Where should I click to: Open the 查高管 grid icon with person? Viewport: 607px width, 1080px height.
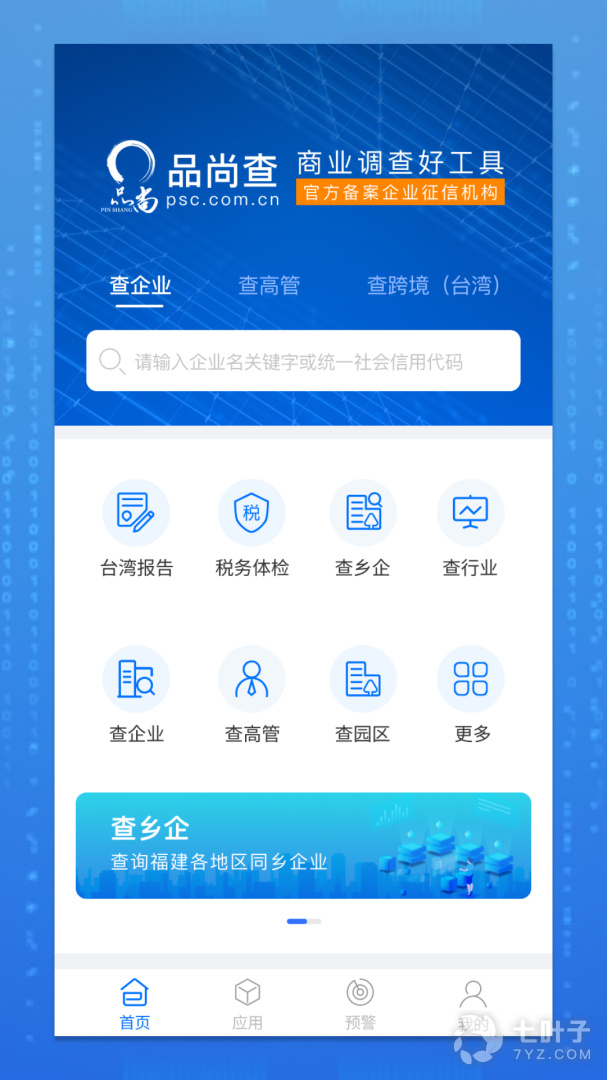252,695
